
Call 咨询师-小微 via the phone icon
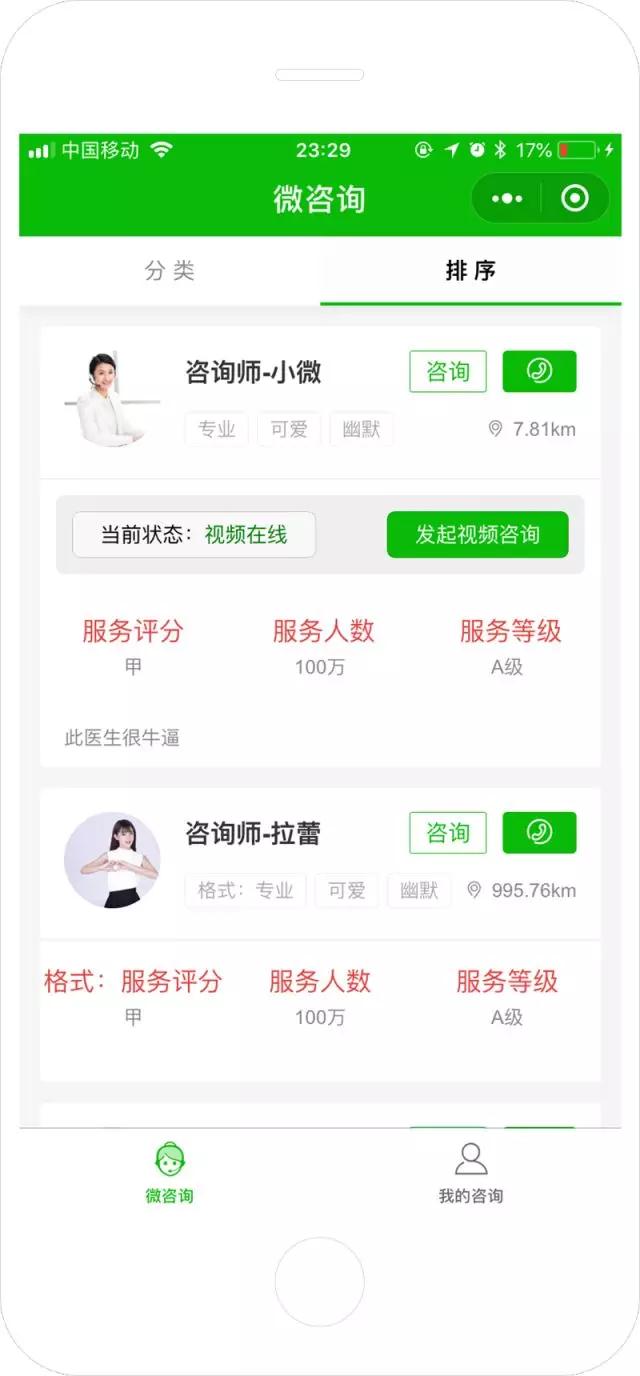539,372
